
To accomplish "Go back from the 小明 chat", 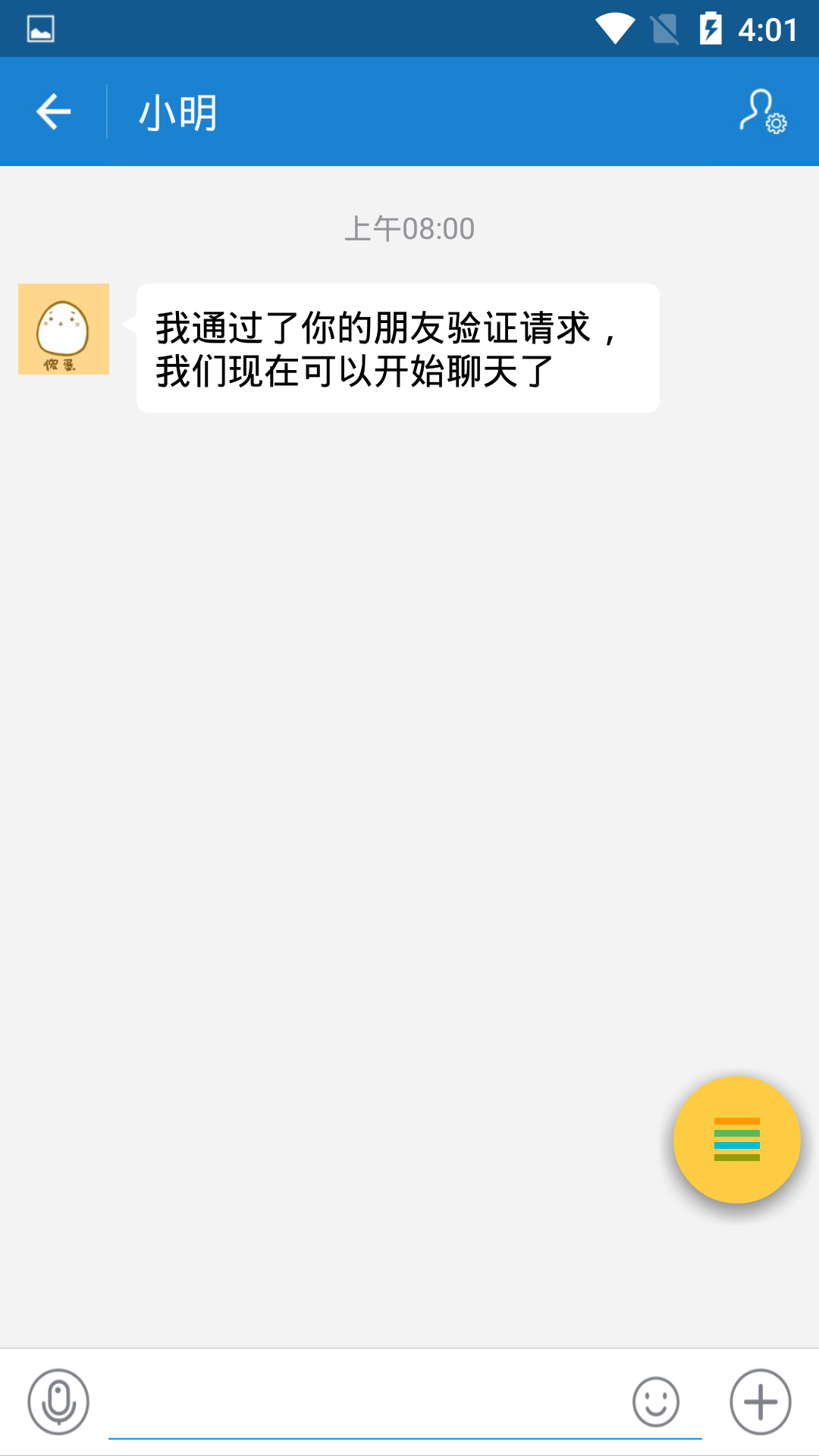I will click(x=53, y=112).
